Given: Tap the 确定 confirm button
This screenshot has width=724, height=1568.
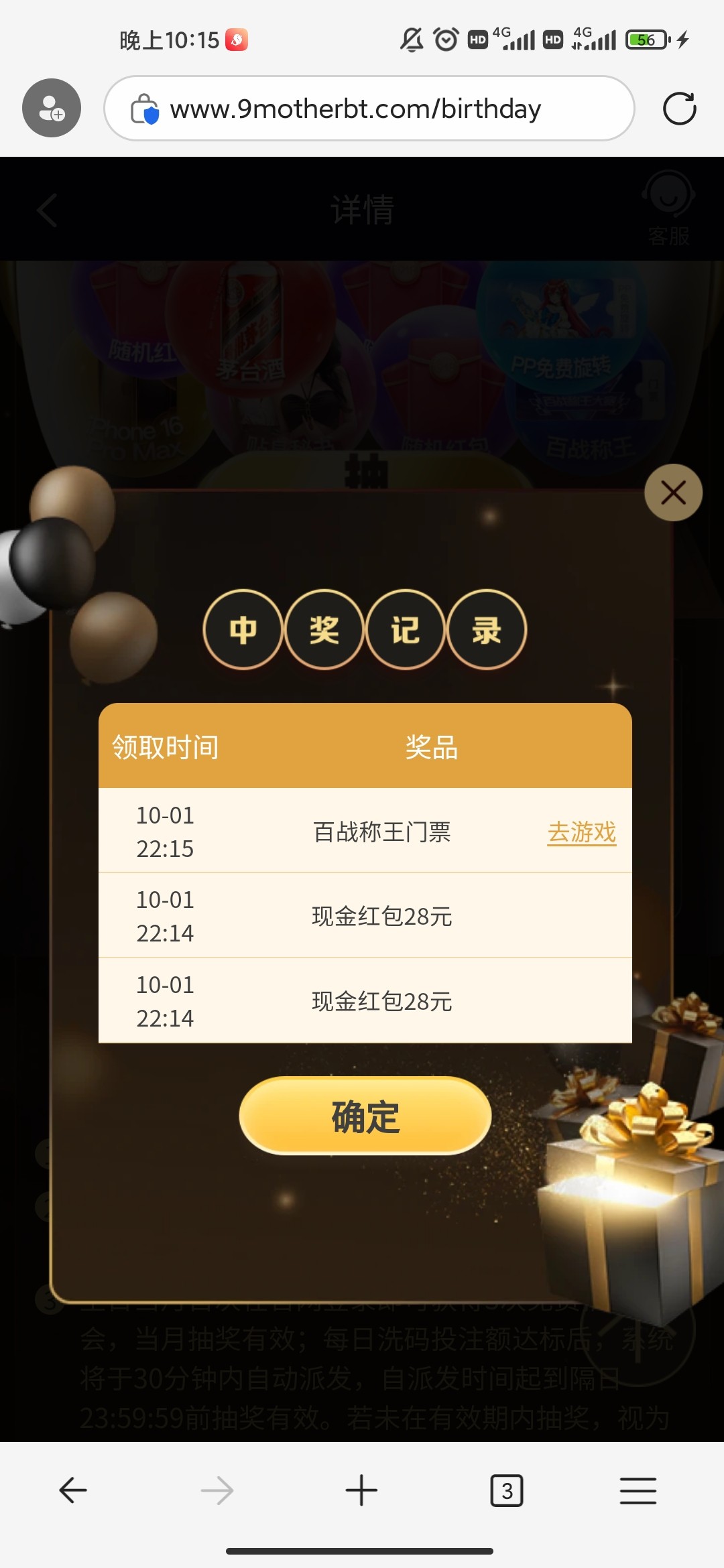Looking at the screenshot, I should [365, 1116].
